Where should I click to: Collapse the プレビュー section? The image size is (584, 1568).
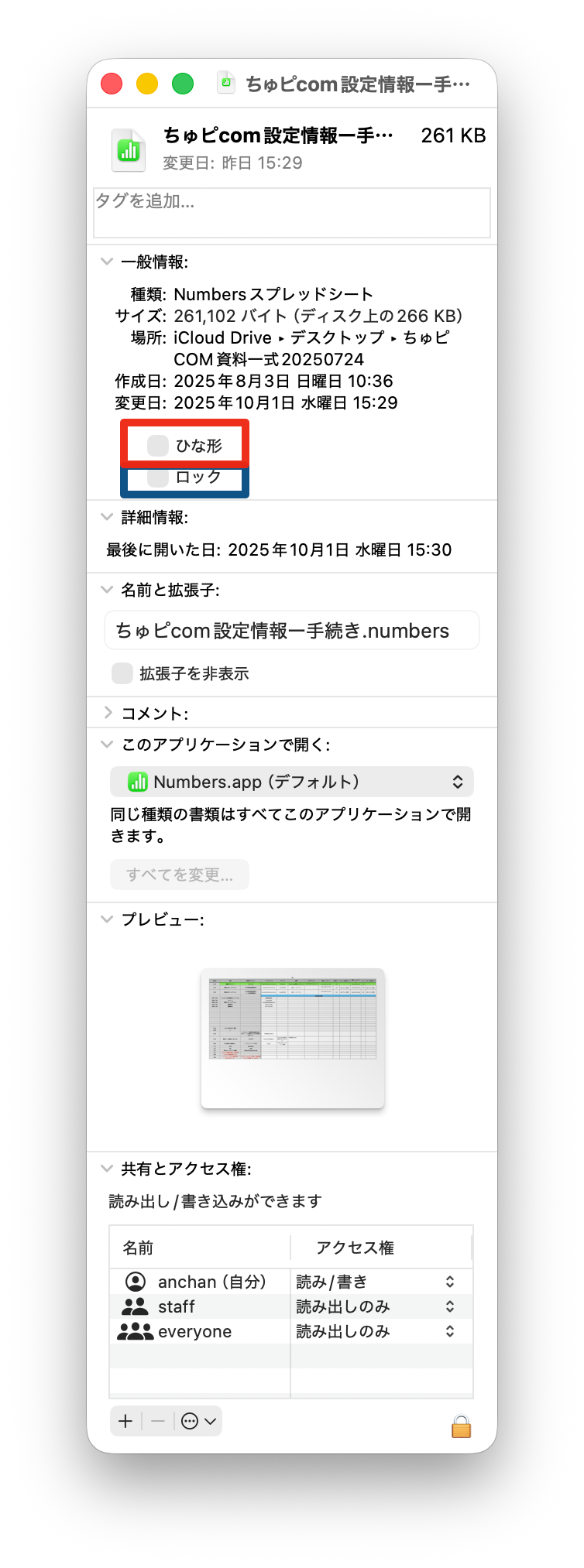(x=107, y=919)
